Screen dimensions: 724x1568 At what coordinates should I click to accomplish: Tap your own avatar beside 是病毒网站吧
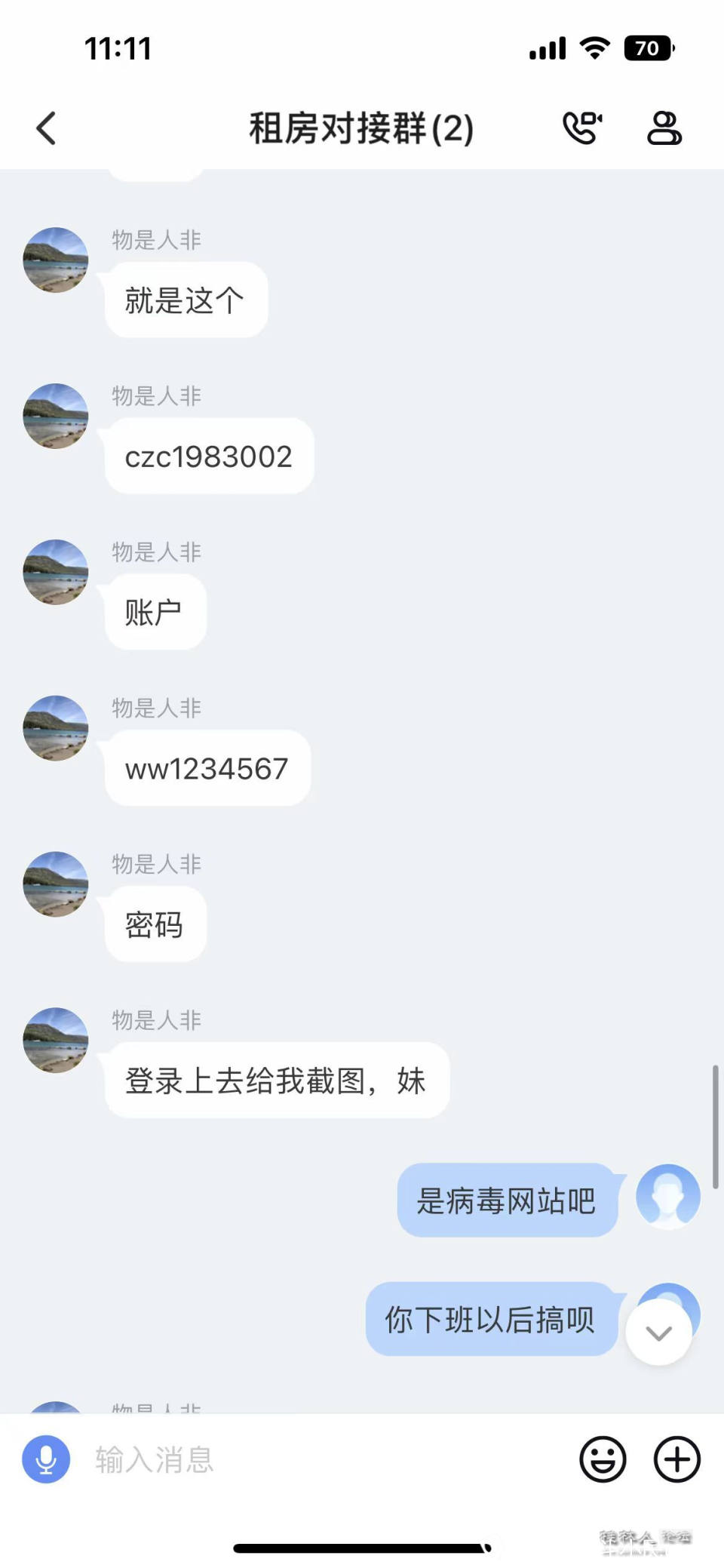[667, 1200]
